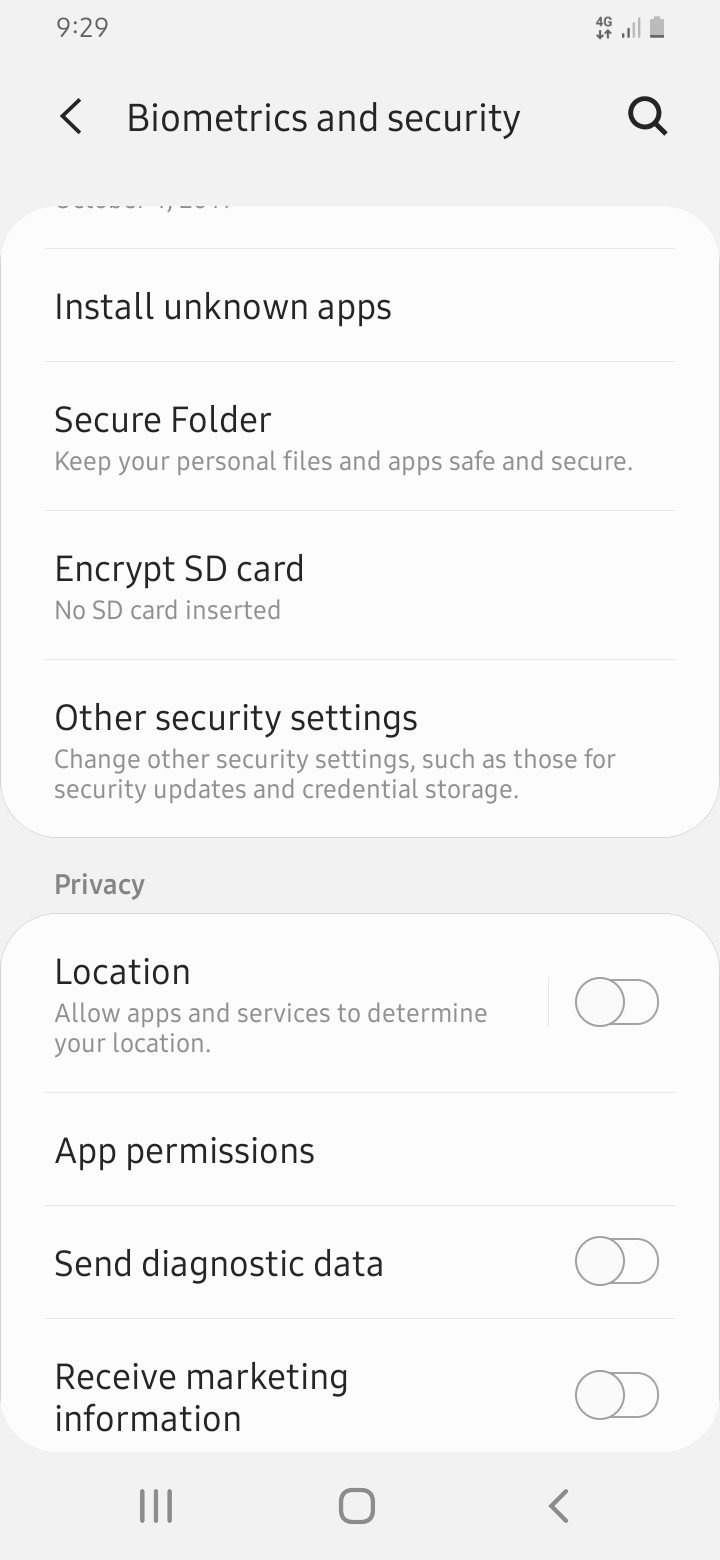Open recent apps using navigation bar button
The height and width of the screenshot is (1560, 720).
click(154, 1504)
